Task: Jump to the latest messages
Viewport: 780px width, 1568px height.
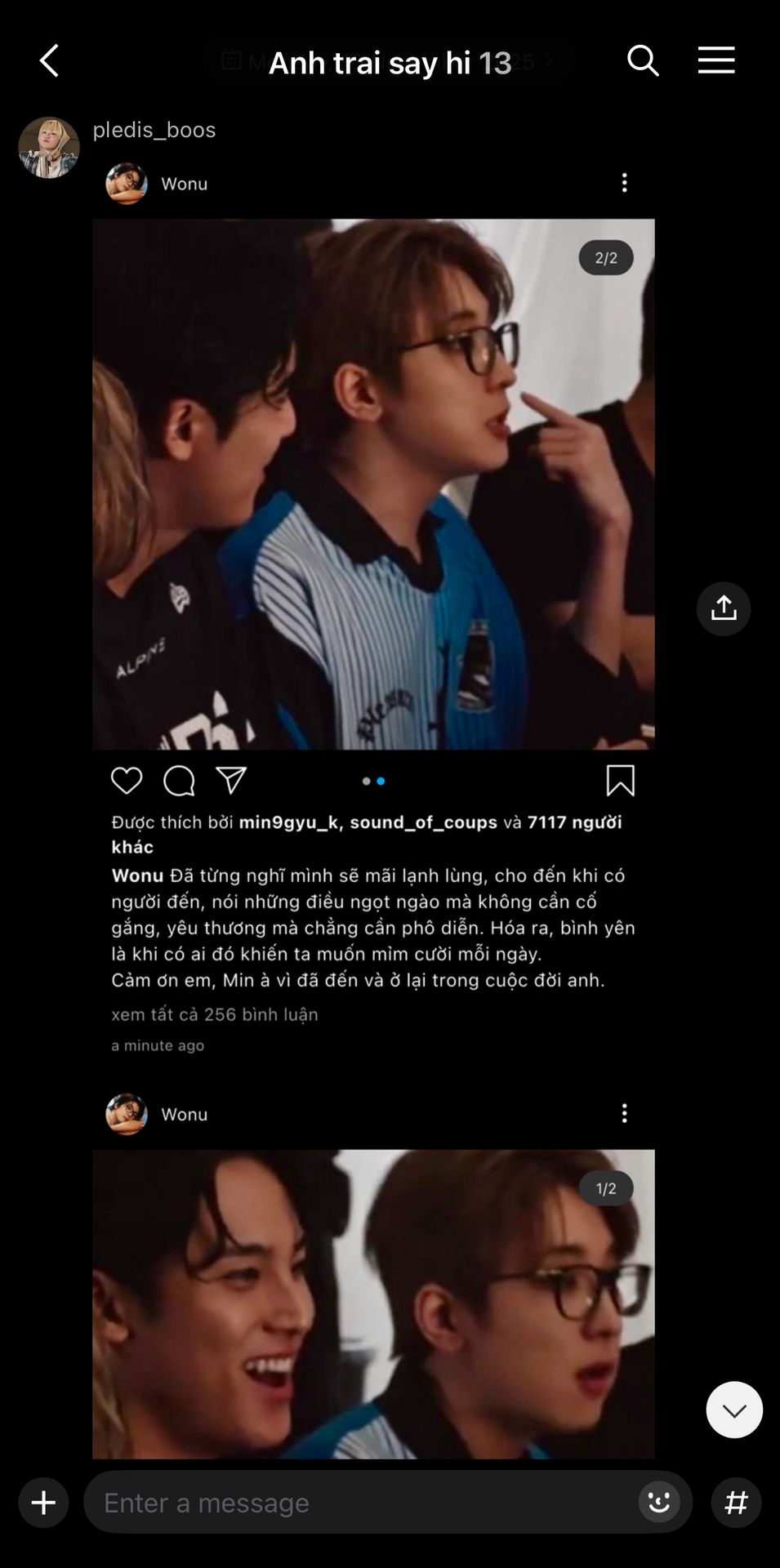Action: (734, 1410)
